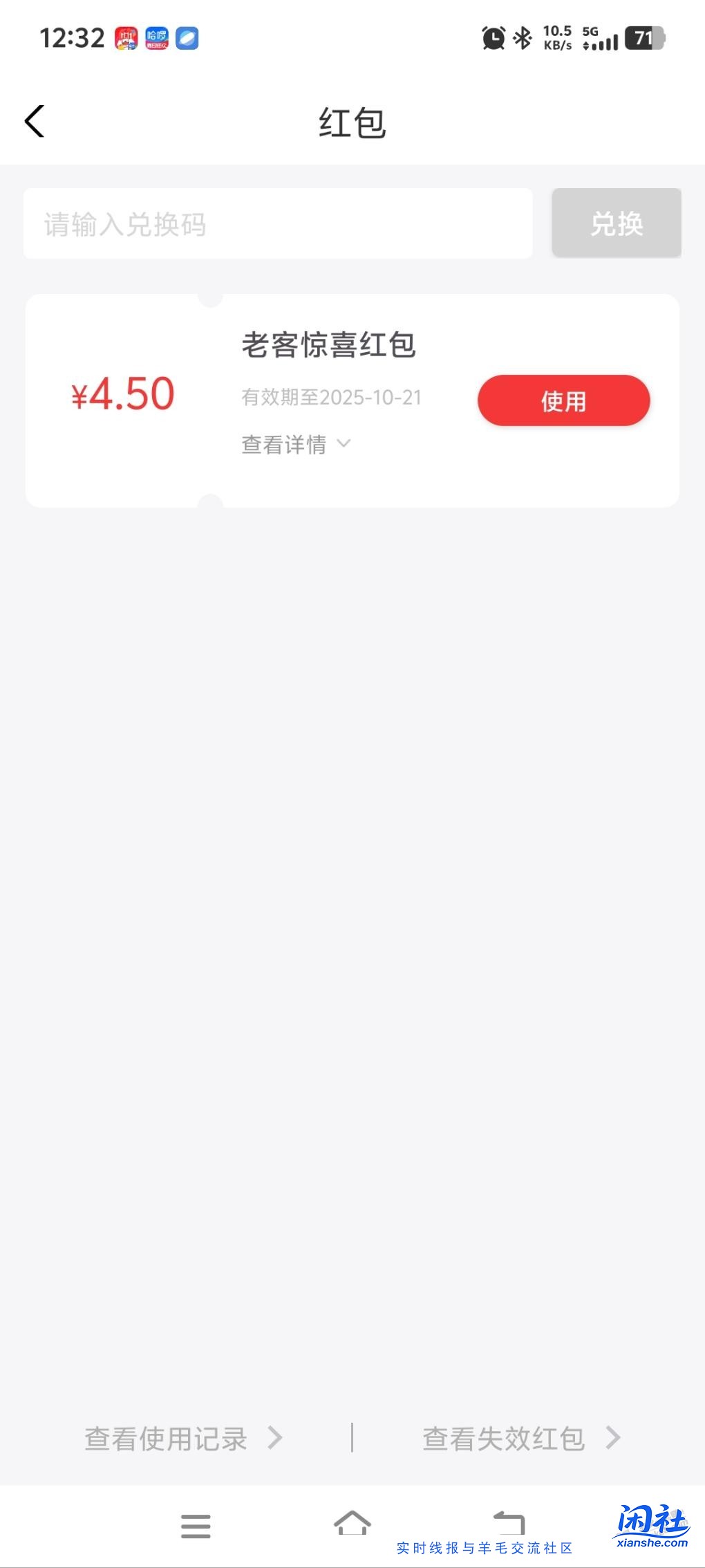This screenshot has width=705, height=1568.
Task: Tap the 使用 button on the red packet
Action: (563, 400)
